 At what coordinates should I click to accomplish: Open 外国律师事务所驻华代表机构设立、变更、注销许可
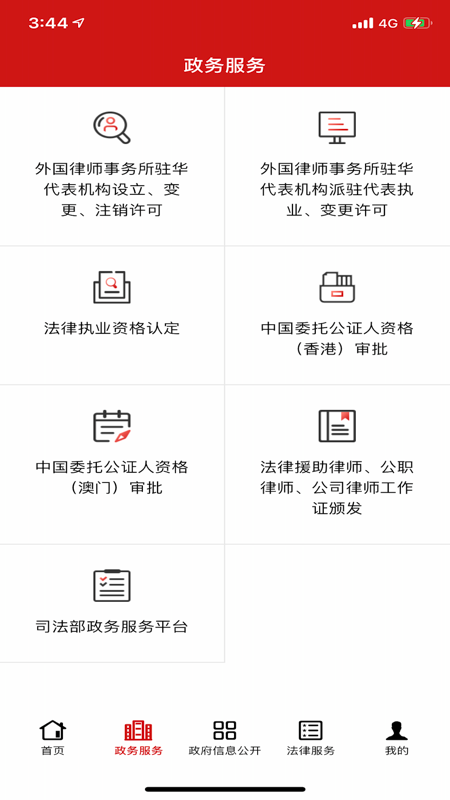(112, 166)
